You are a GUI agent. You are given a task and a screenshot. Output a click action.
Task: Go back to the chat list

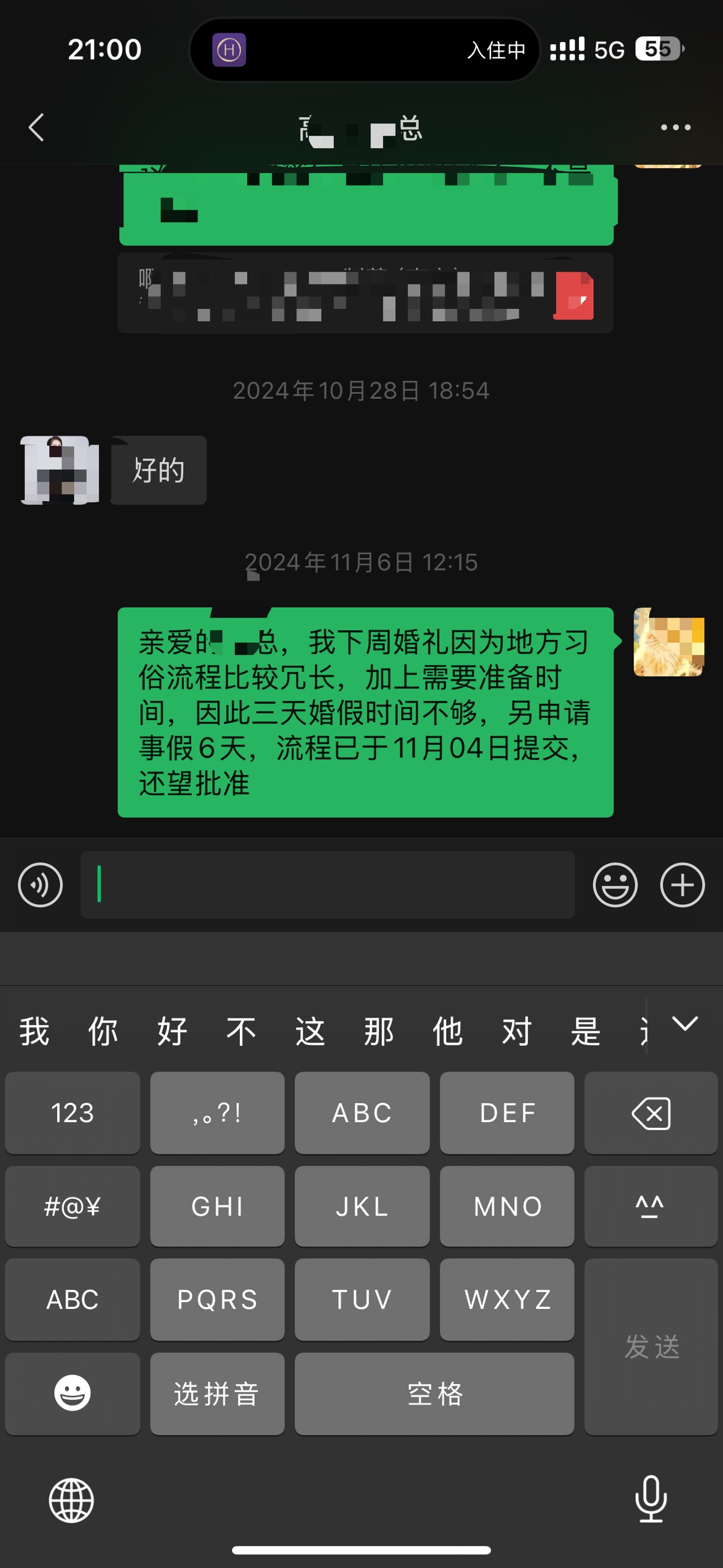pos(37,127)
